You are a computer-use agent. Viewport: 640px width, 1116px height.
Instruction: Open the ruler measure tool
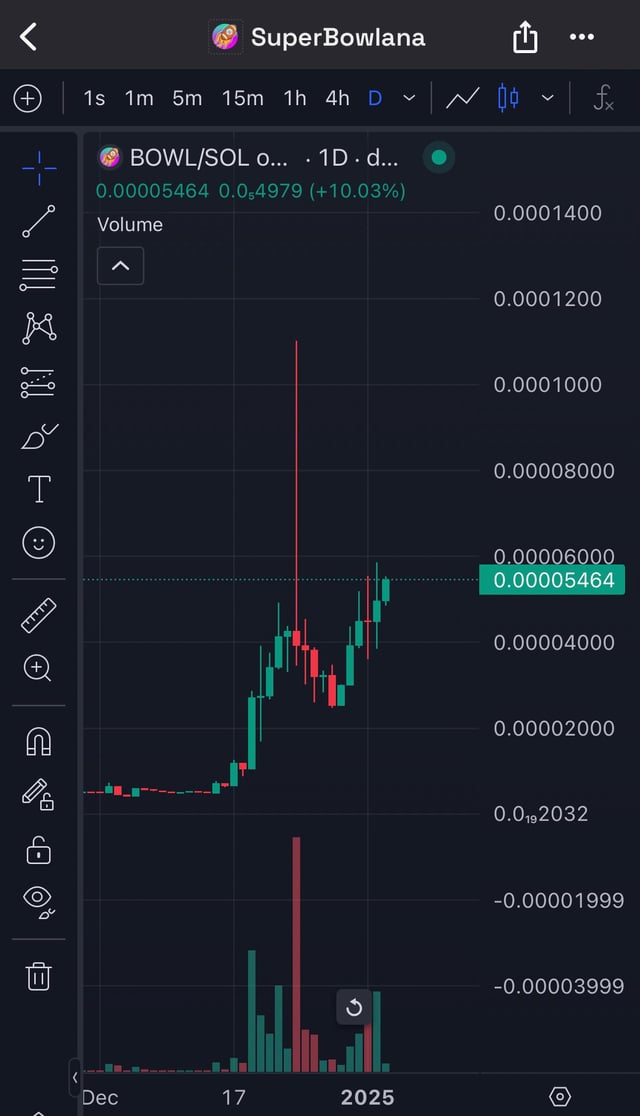coord(39,615)
